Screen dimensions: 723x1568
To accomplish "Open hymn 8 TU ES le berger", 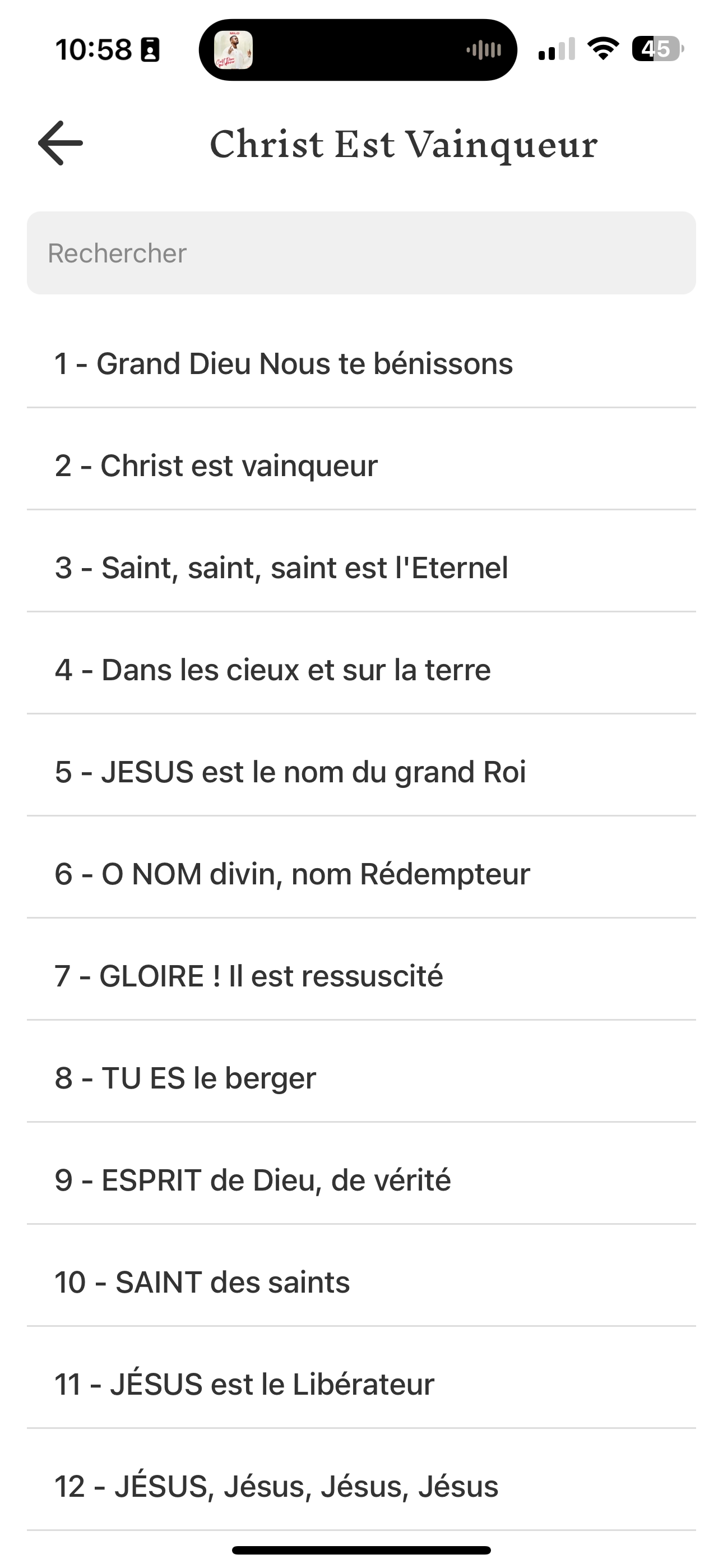I will pyautogui.click(x=361, y=1078).
